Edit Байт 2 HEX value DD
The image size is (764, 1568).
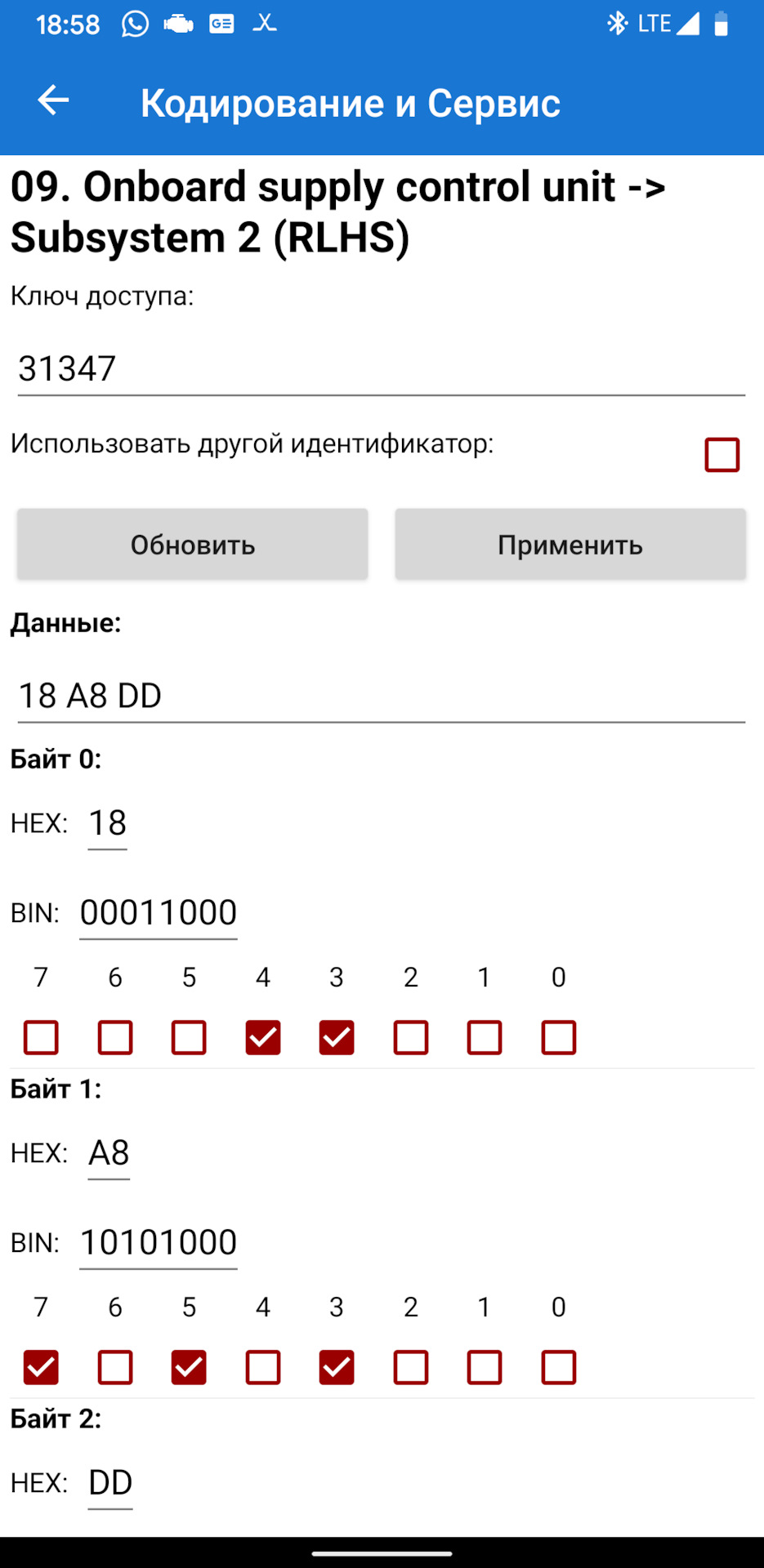[110, 1483]
